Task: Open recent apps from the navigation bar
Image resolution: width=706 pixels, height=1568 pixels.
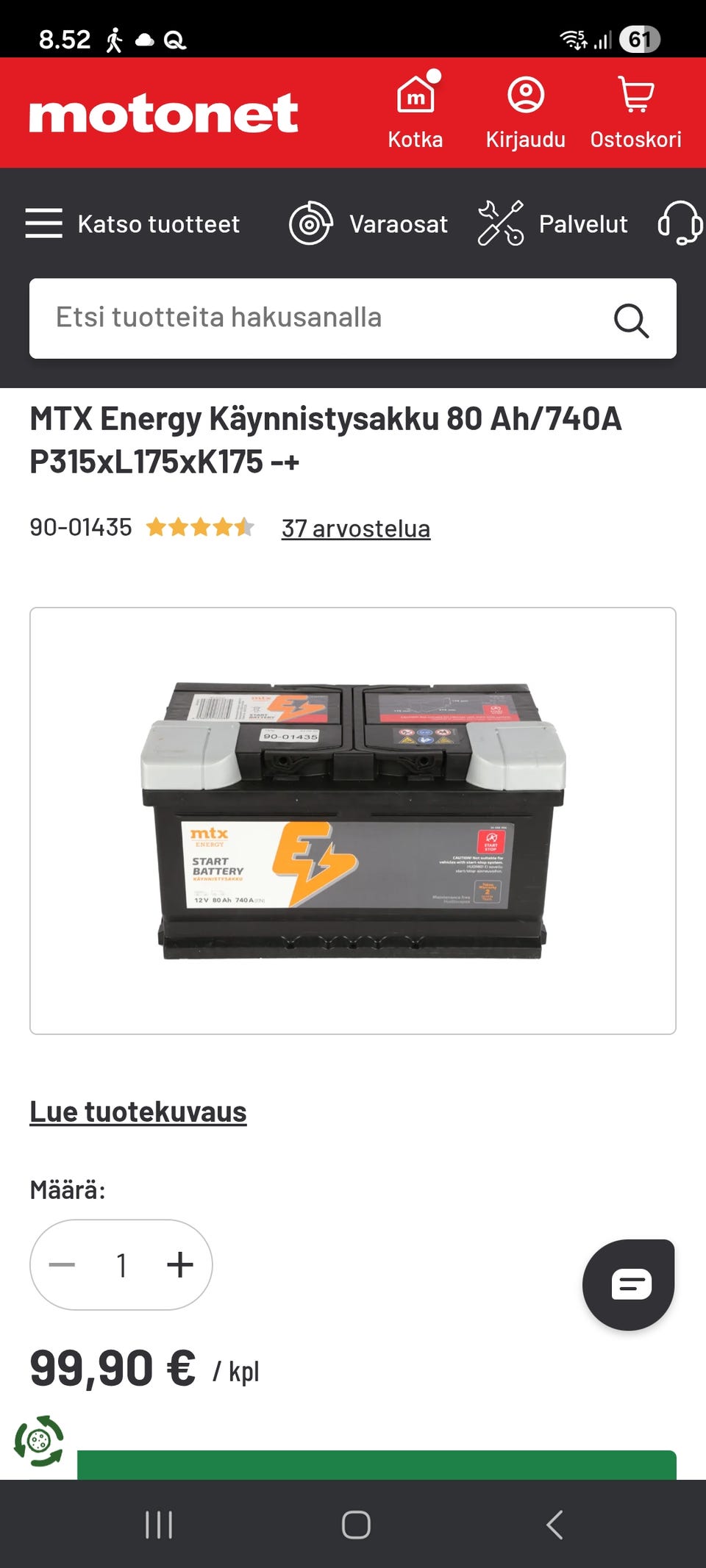Action: pyautogui.click(x=159, y=1525)
